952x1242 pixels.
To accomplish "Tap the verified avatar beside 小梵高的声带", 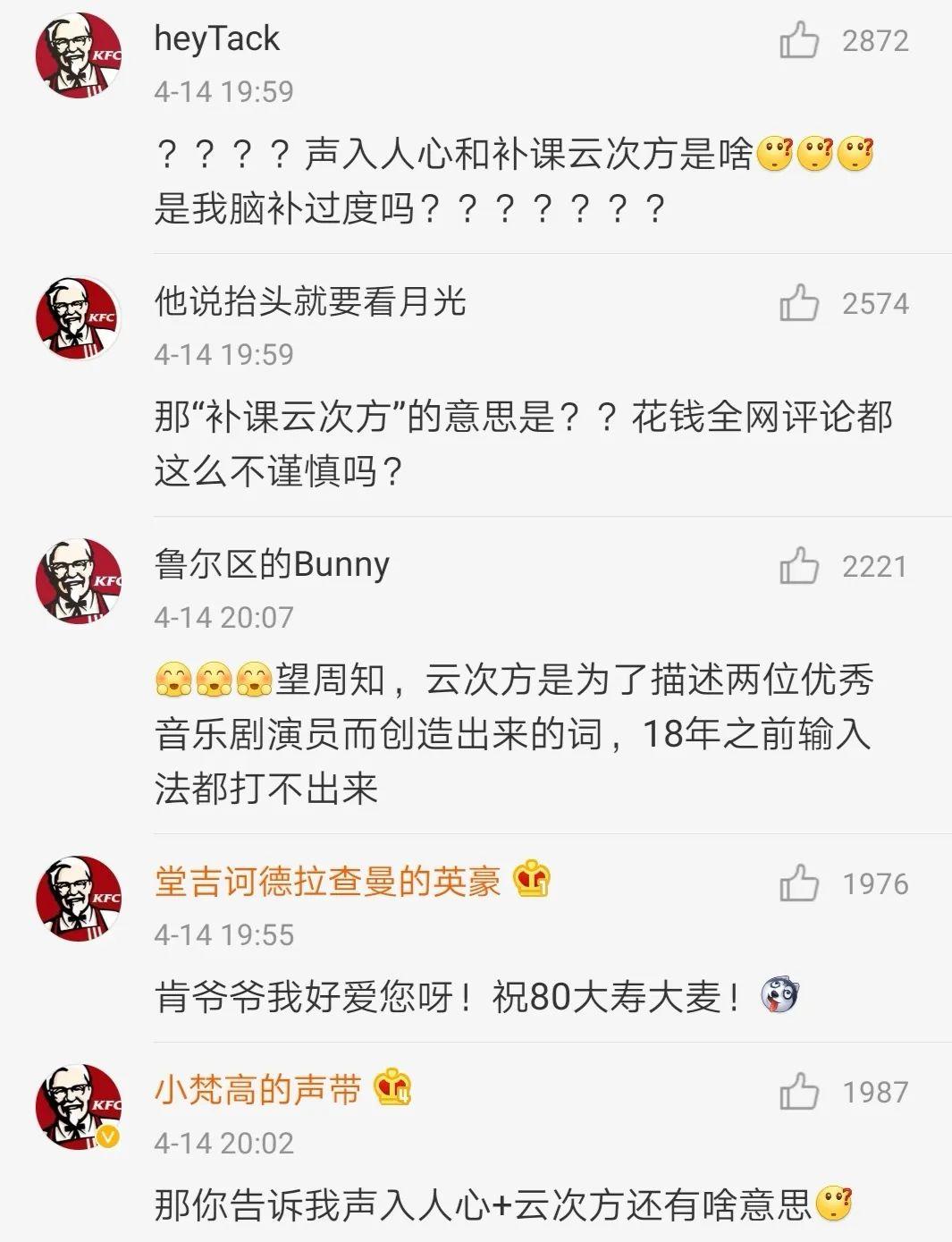I will coord(78,1107).
